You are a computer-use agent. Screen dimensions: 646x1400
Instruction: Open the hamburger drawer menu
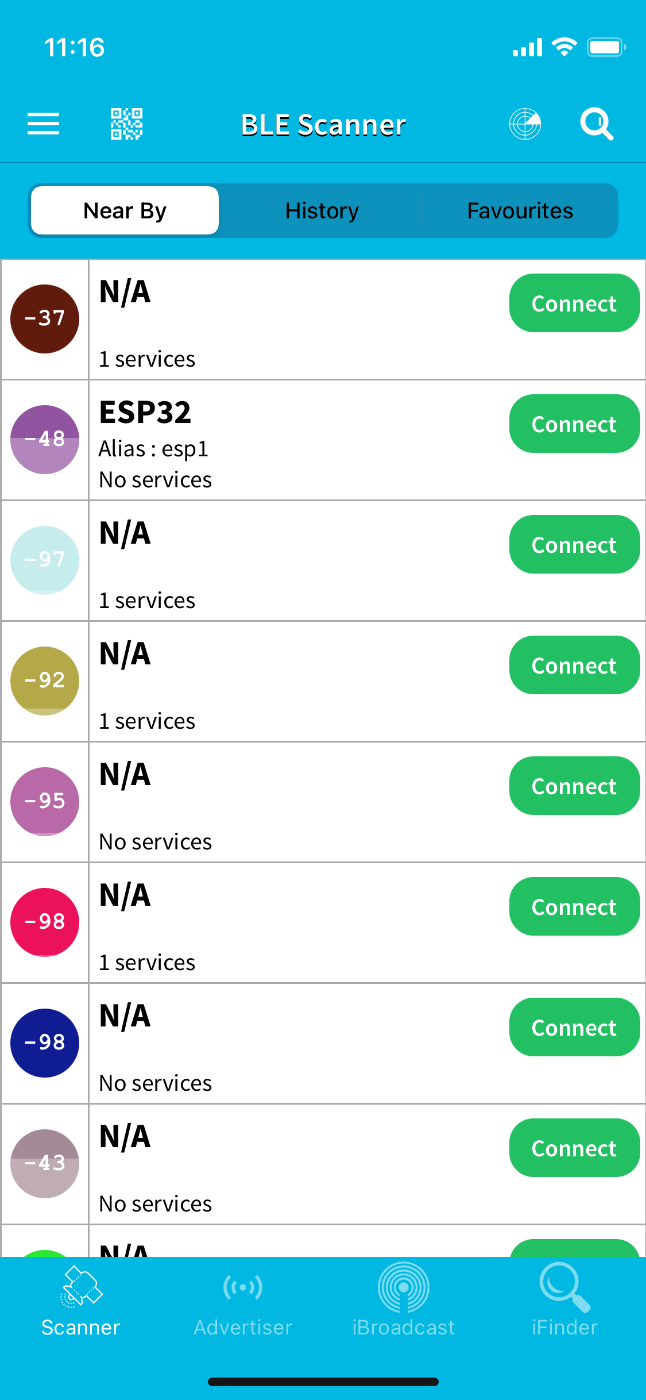click(x=43, y=124)
